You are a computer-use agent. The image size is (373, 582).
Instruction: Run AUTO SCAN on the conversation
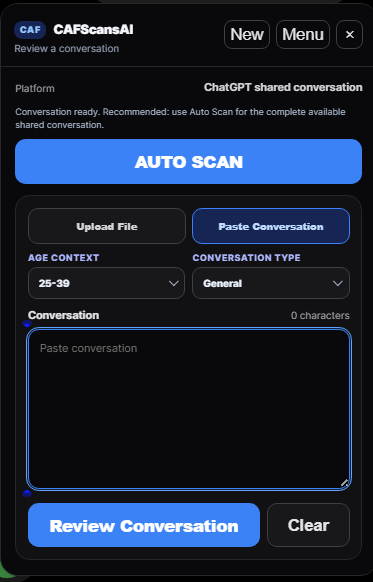click(189, 161)
